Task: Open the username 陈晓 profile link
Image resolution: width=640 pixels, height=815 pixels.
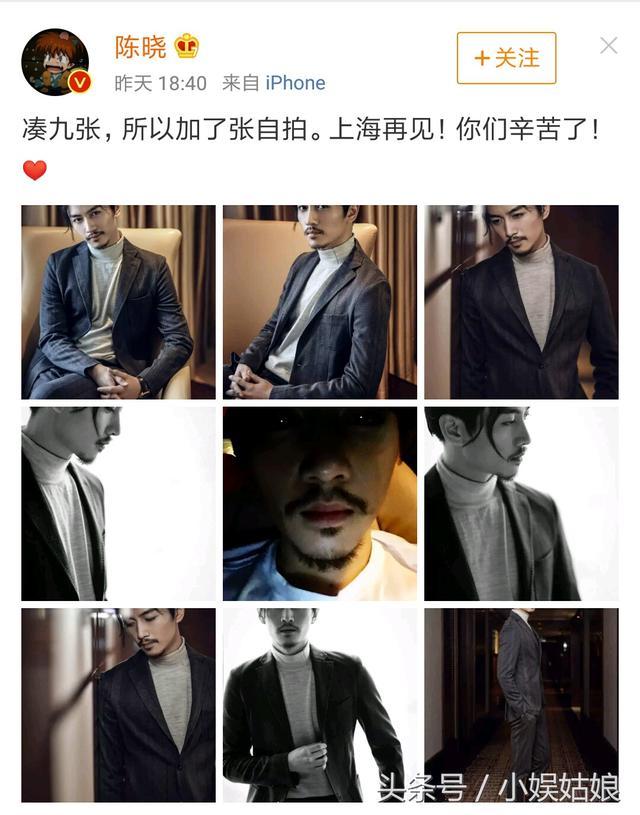Action: tap(140, 46)
